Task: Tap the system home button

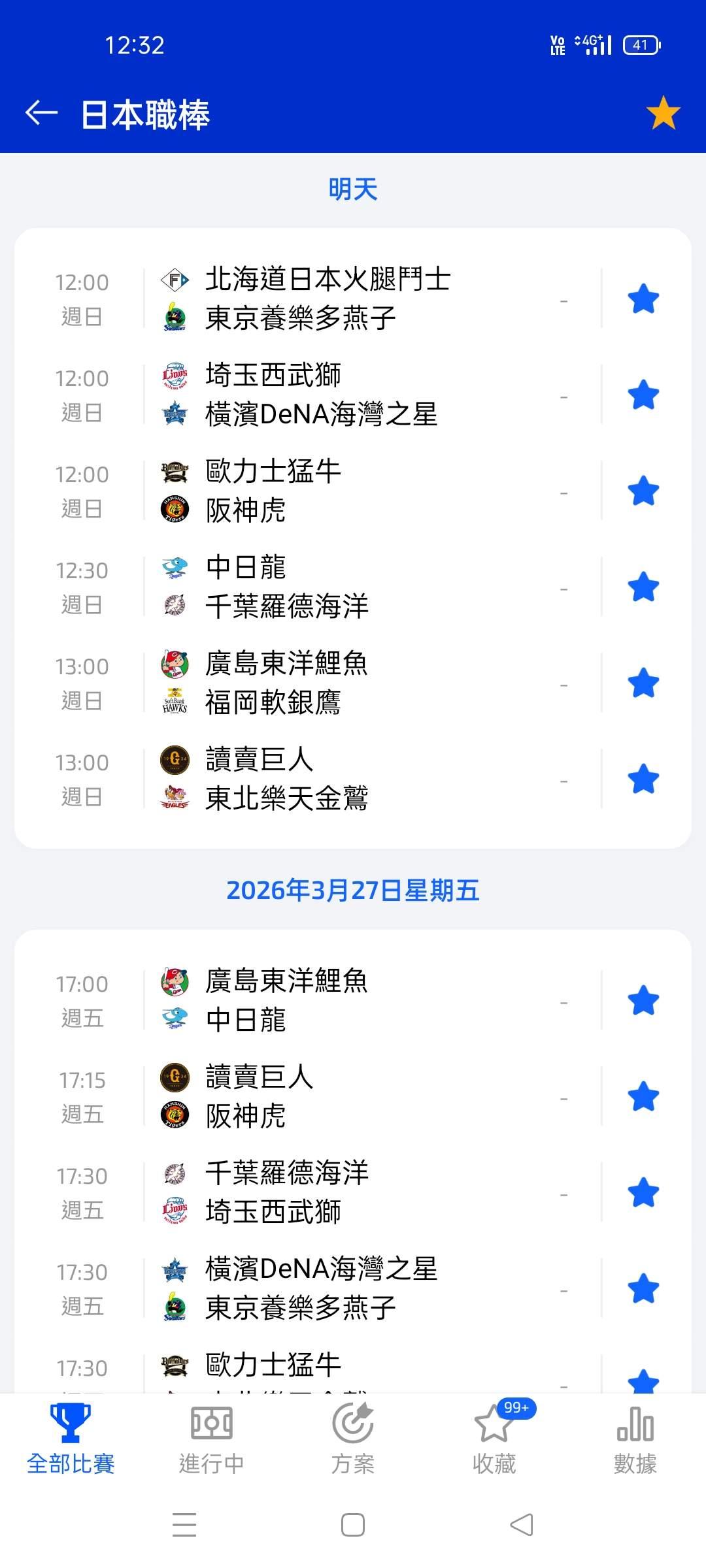Action: (353, 1525)
